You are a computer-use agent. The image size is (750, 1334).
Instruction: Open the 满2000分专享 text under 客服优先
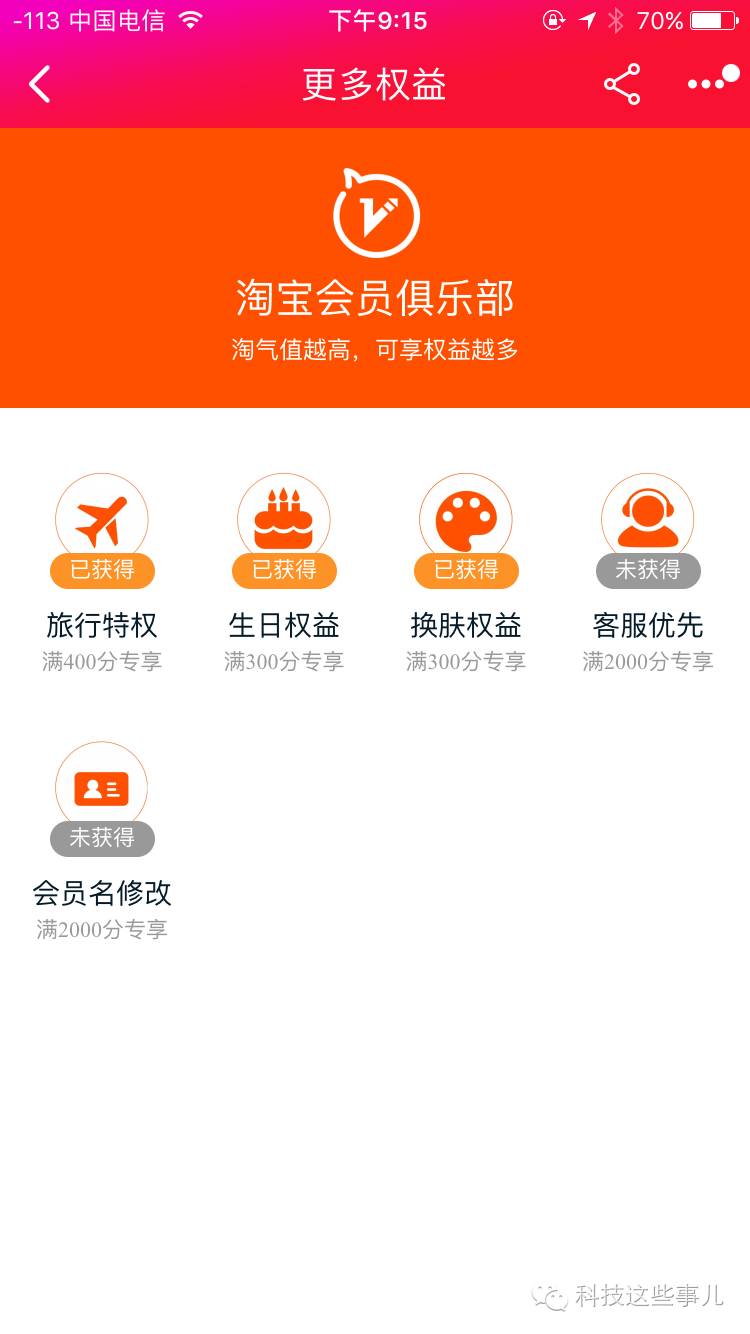coord(647,660)
